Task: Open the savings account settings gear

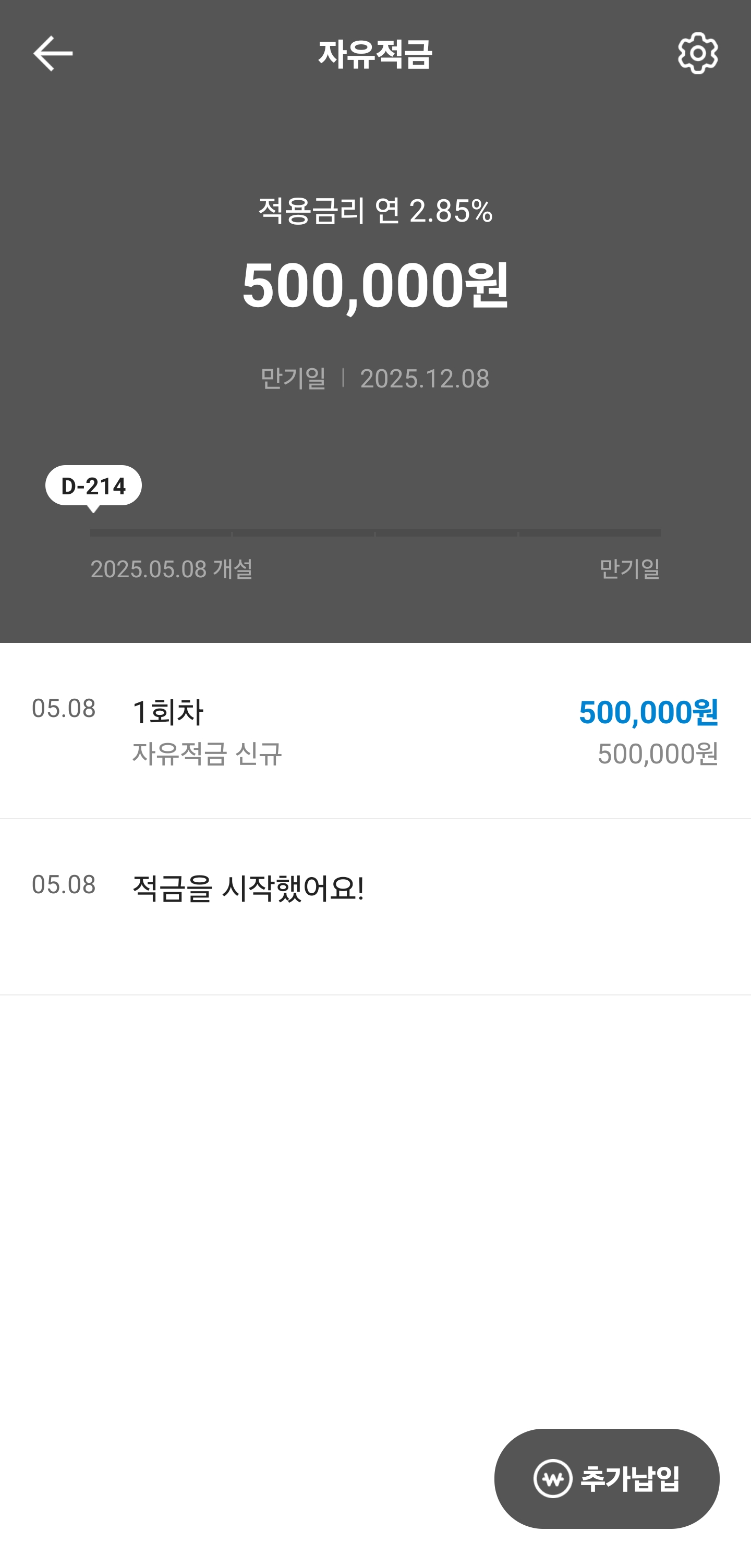Action: click(697, 54)
